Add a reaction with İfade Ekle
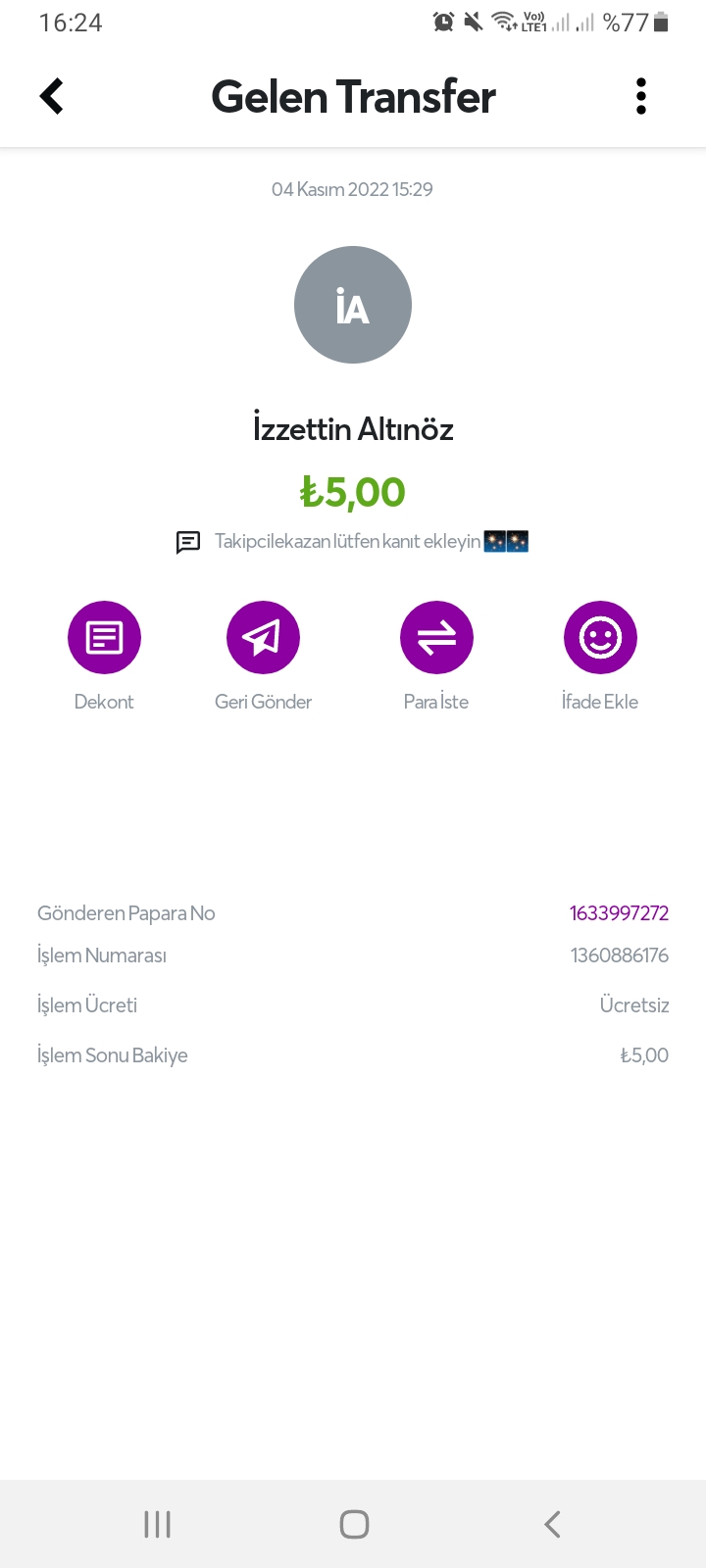The width and height of the screenshot is (706, 1568). coord(600,638)
